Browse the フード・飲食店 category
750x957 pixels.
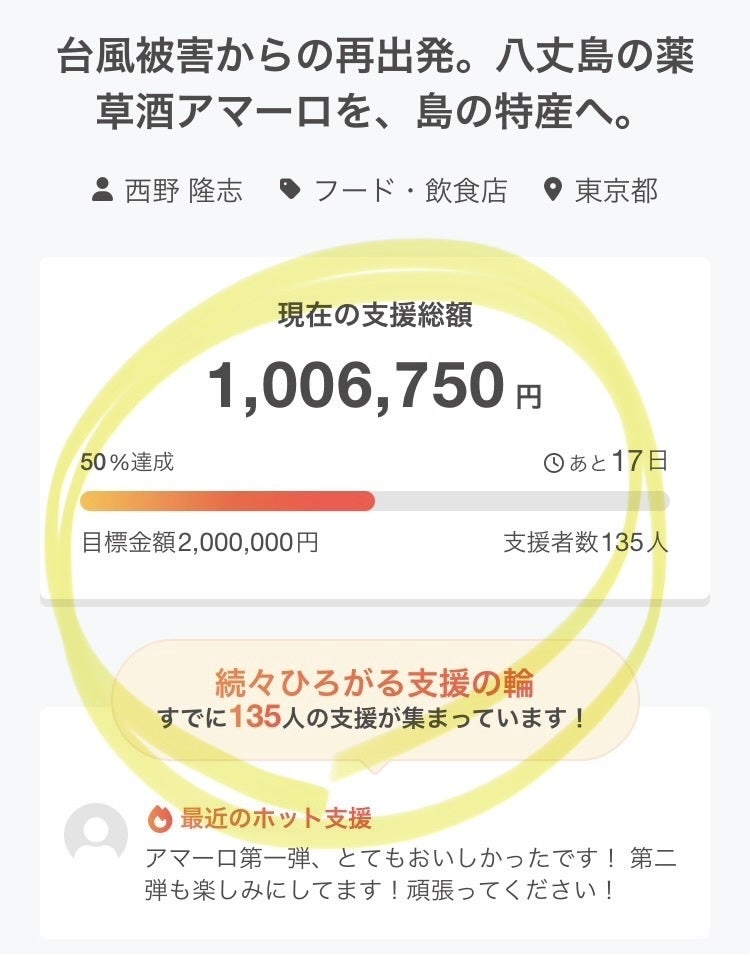410,190
